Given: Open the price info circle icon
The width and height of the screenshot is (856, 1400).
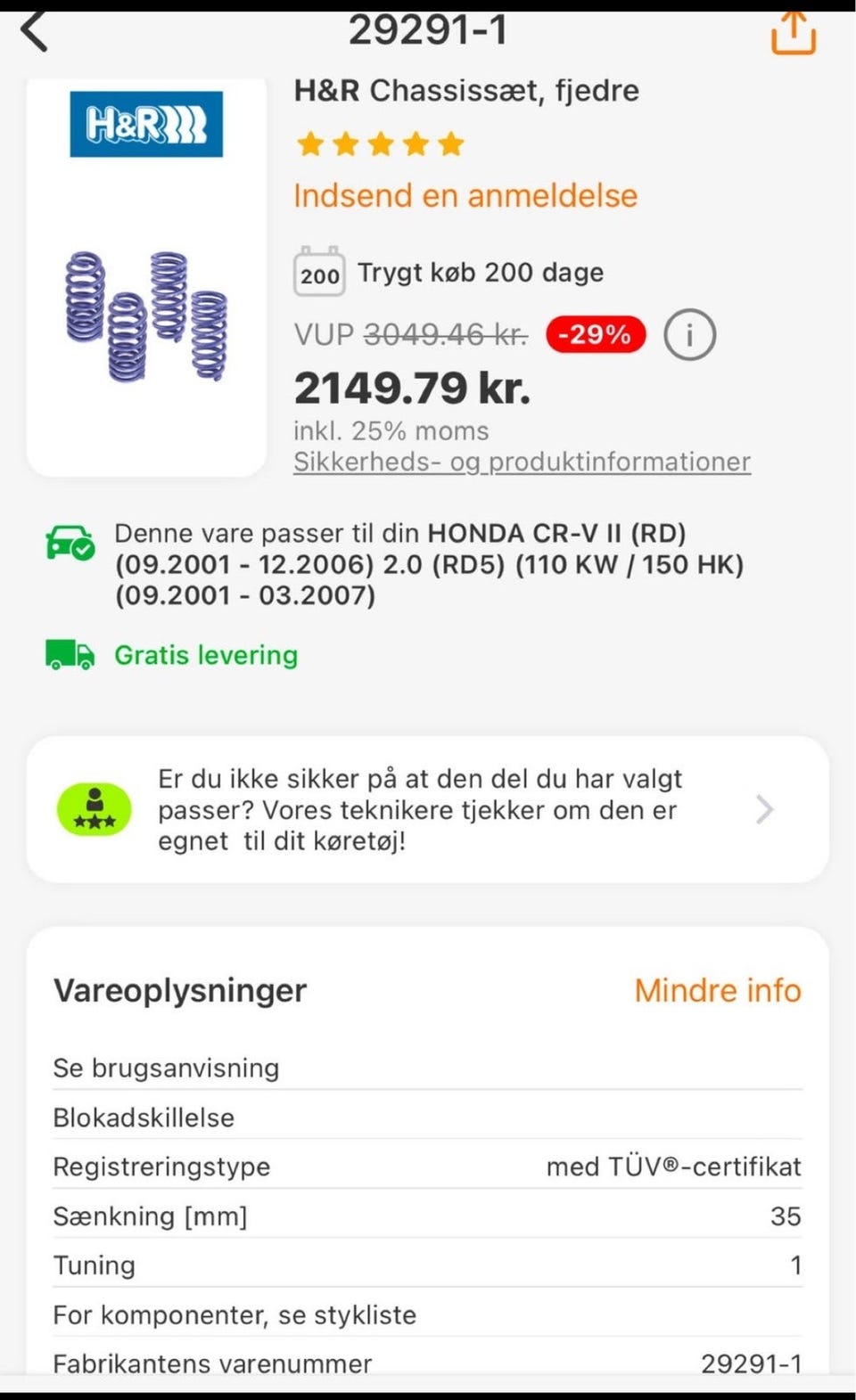Looking at the screenshot, I should (x=689, y=334).
